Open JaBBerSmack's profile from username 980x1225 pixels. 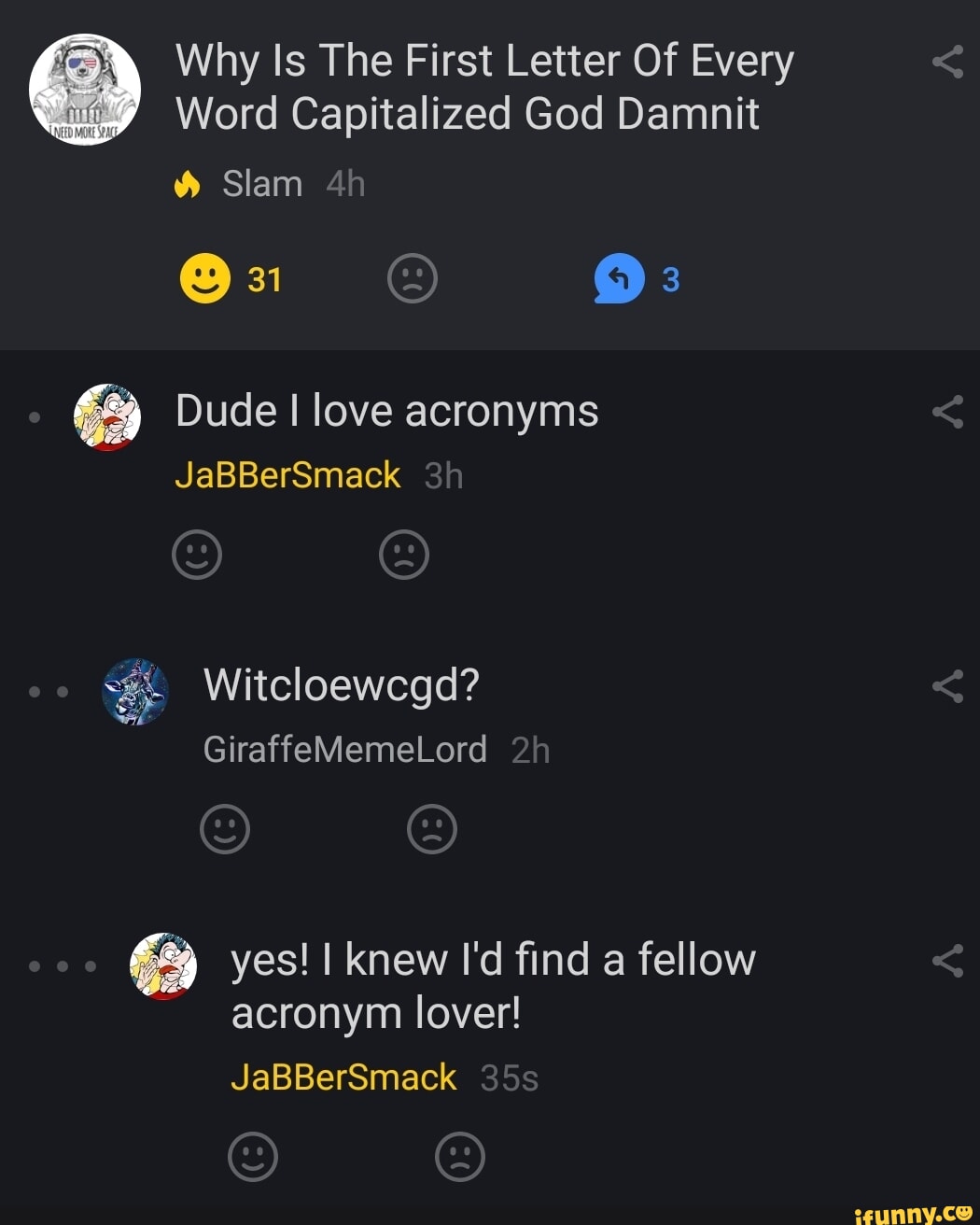click(x=287, y=475)
